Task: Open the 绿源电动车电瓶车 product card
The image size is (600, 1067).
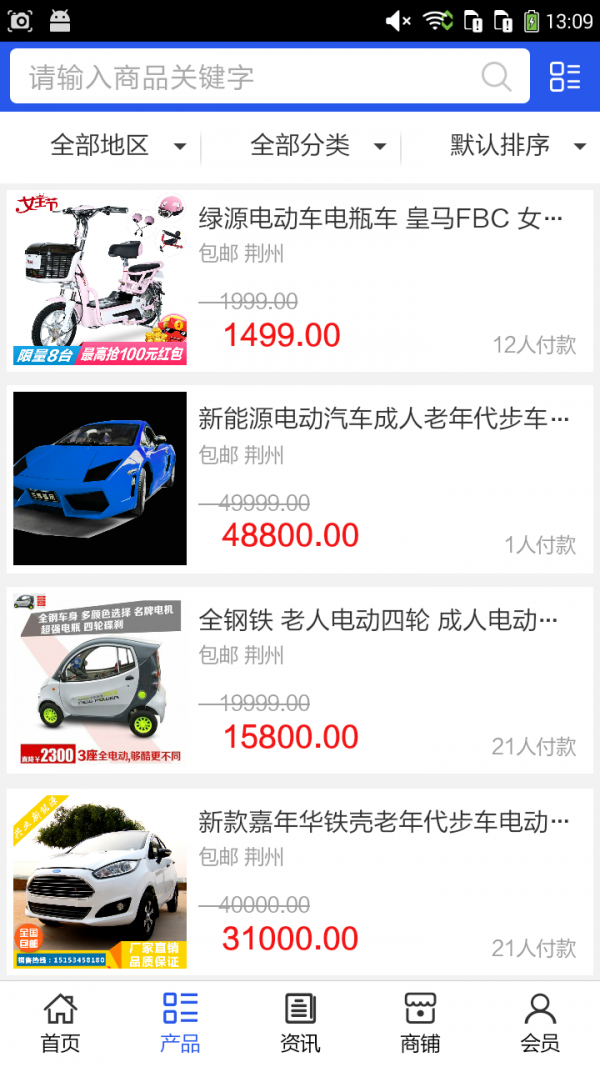Action: [300, 280]
